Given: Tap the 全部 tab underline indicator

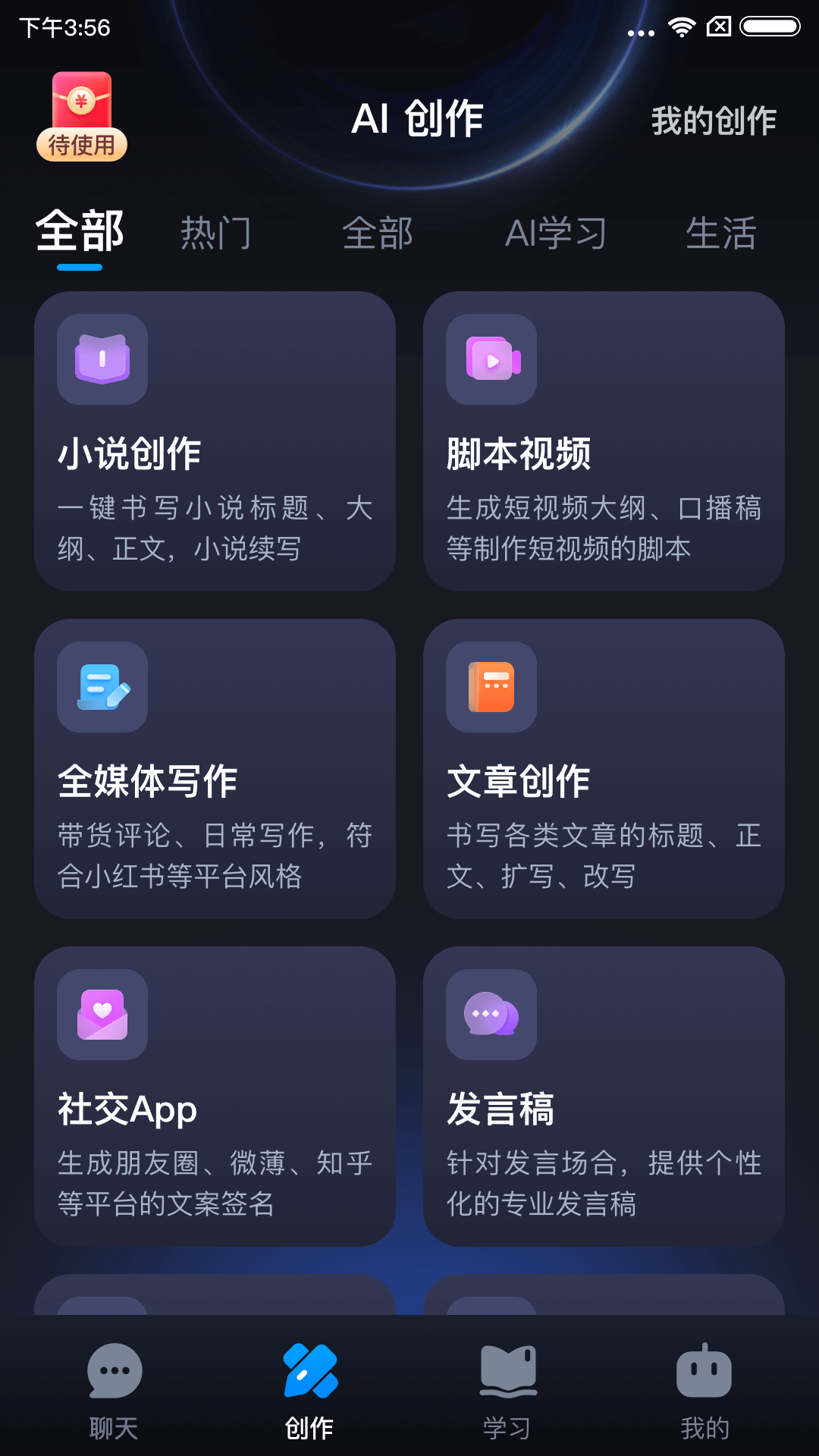Looking at the screenshot, I should [79, 266].
